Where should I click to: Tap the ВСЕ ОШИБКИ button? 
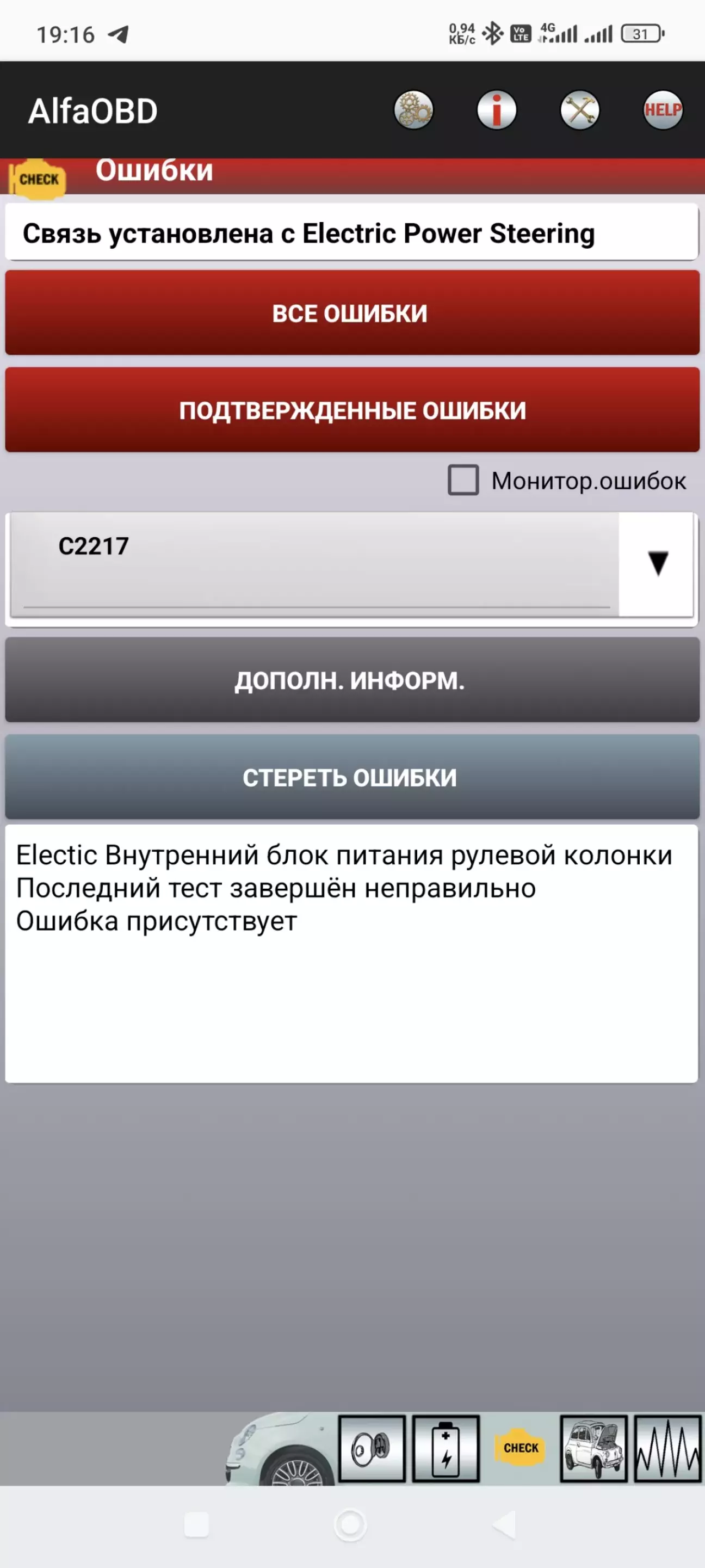click(352, 313)
